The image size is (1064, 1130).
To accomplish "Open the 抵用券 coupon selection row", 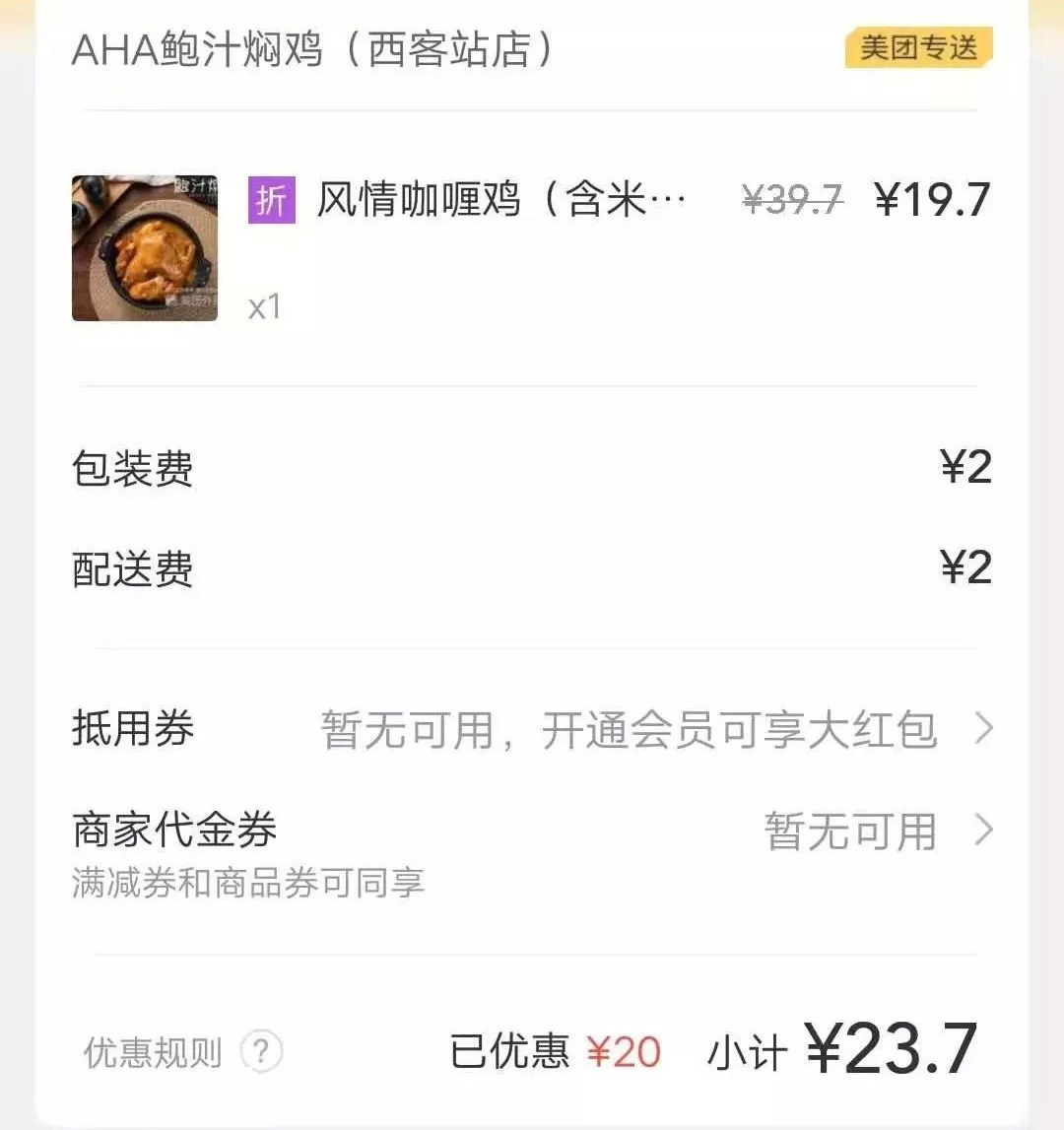I will tap(532, 730).
